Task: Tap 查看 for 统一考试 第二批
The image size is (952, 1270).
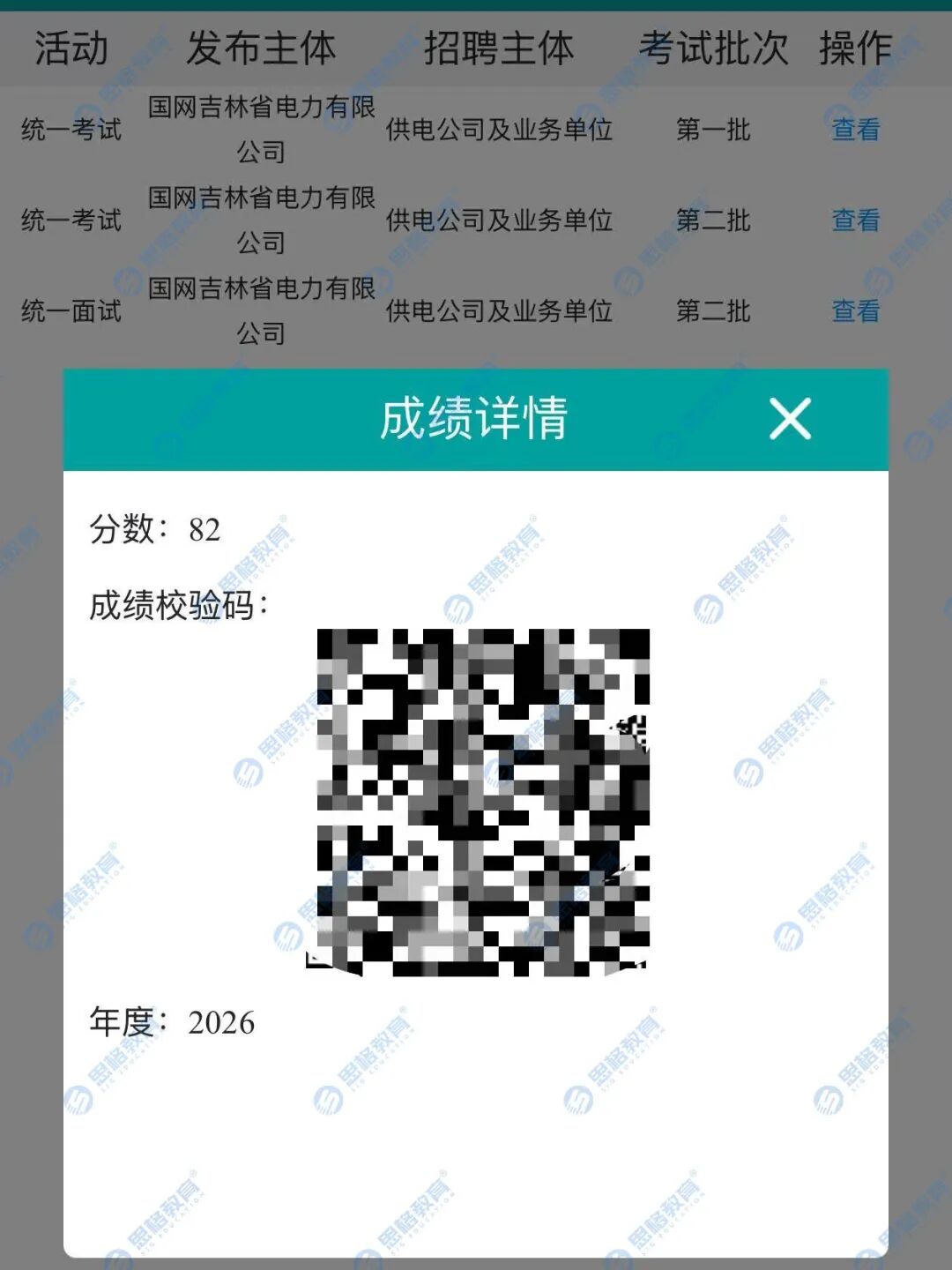Action: click(855, 220)
